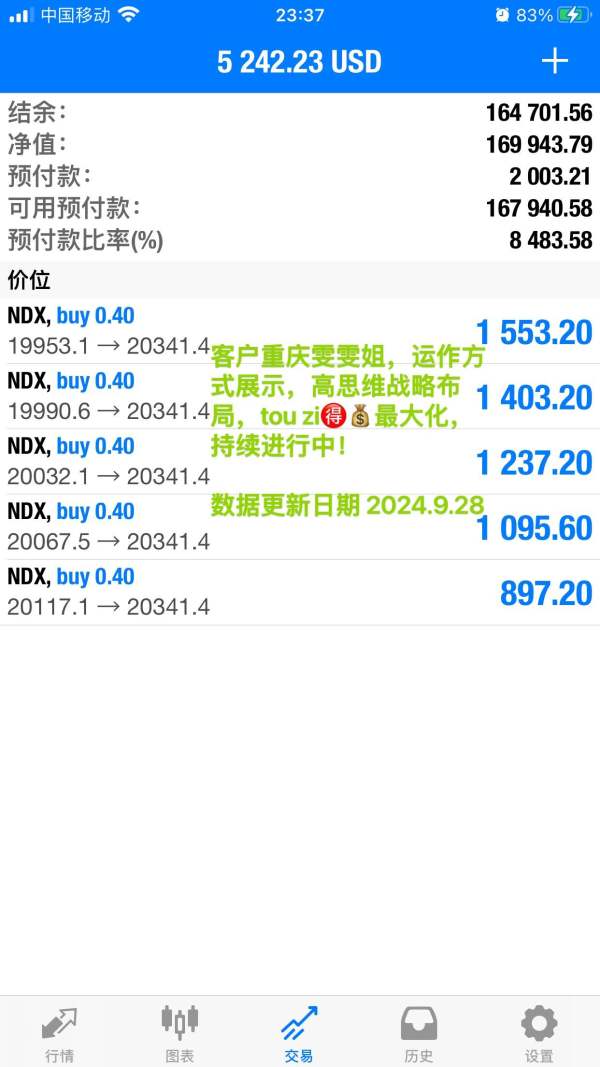Switch to the 图表 chart tab

(180, 1033)
